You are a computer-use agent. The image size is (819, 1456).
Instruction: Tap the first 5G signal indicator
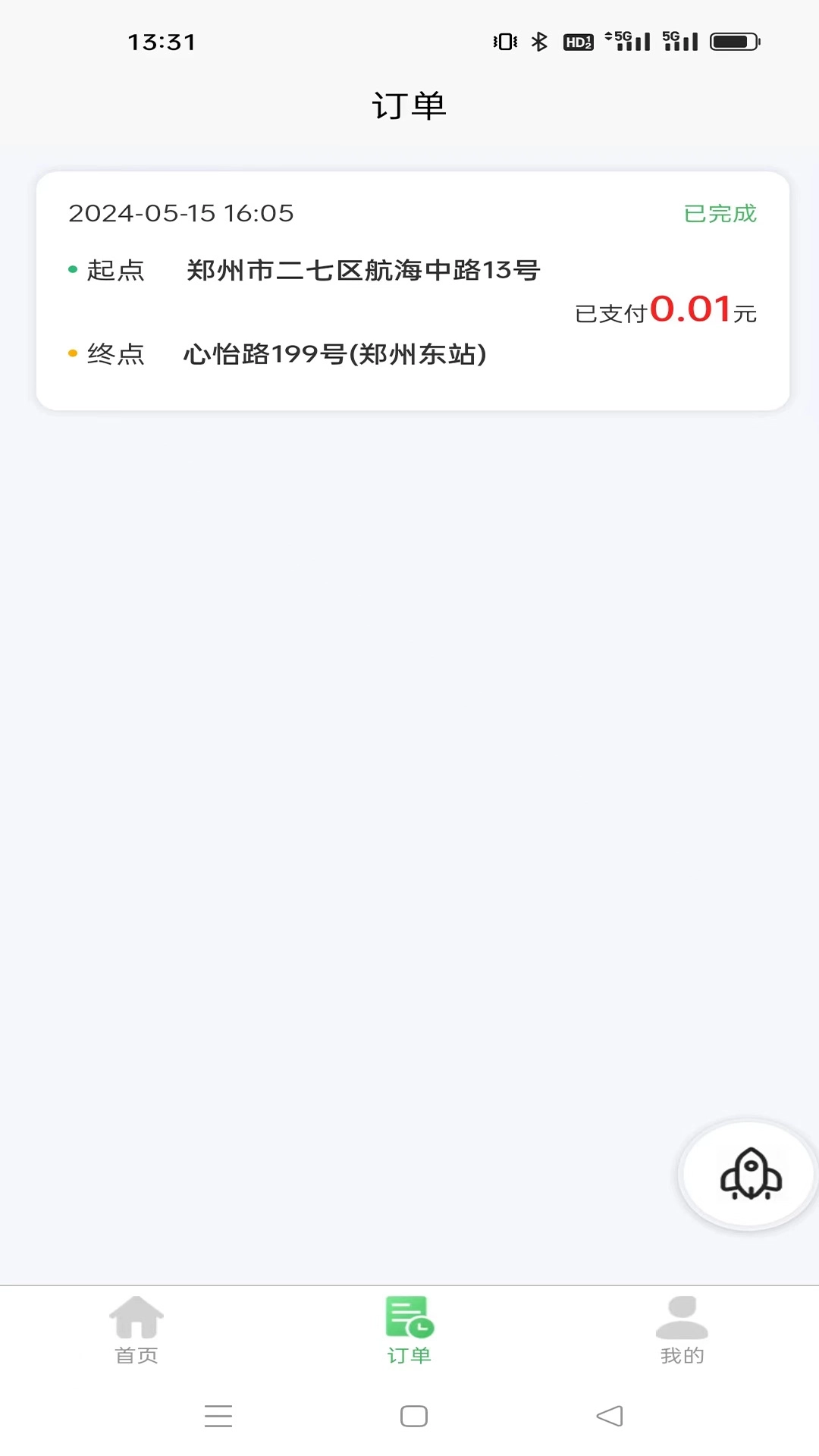pos(626,42)
